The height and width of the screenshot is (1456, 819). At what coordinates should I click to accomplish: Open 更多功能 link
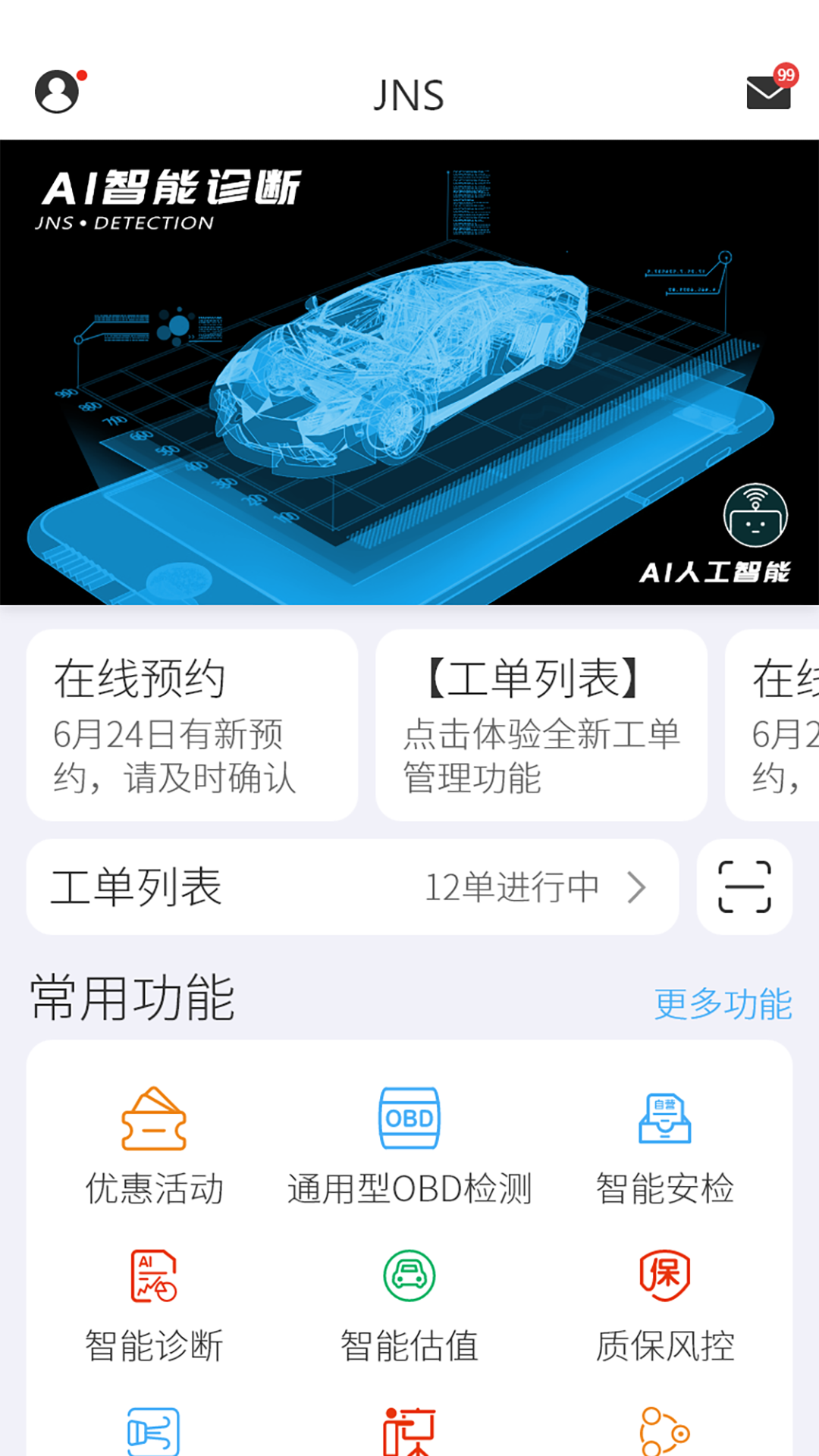(723, 1004)
